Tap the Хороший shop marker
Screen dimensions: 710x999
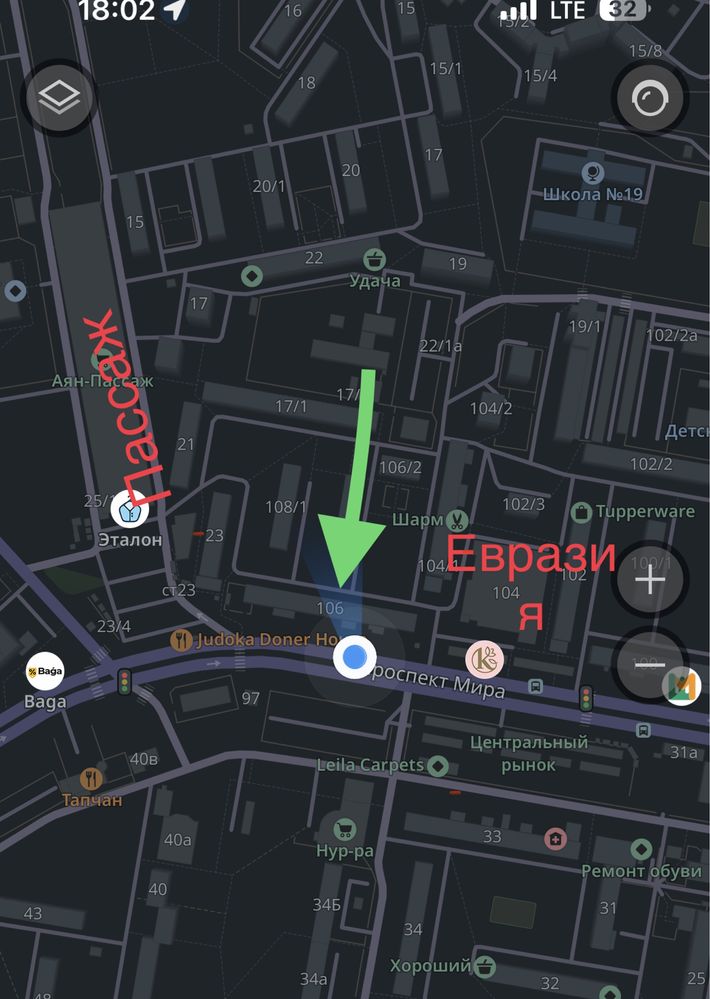click(x=485, y=966)
